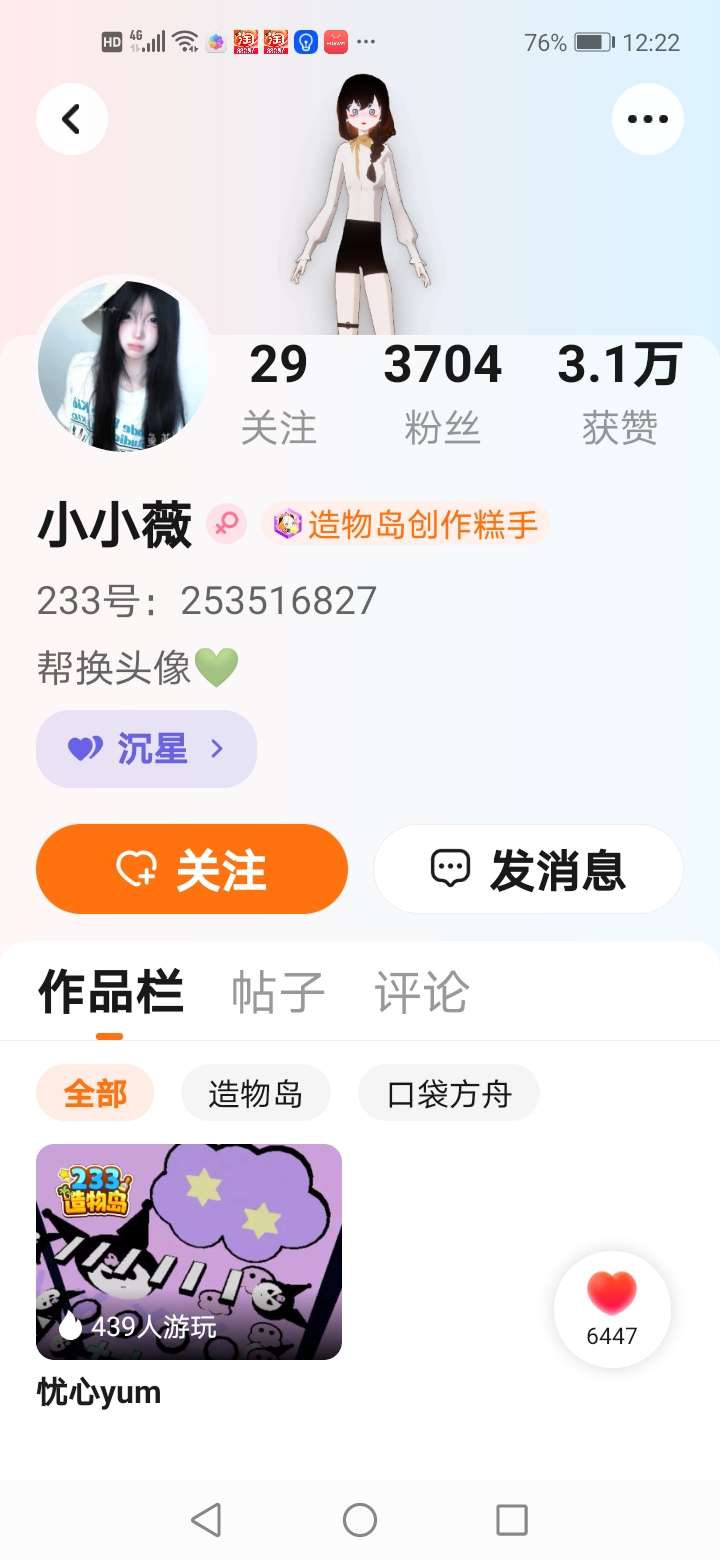Filter works by 造物岛
The width and height of the screenshot is (720, 1560).
coord(255,1093)
